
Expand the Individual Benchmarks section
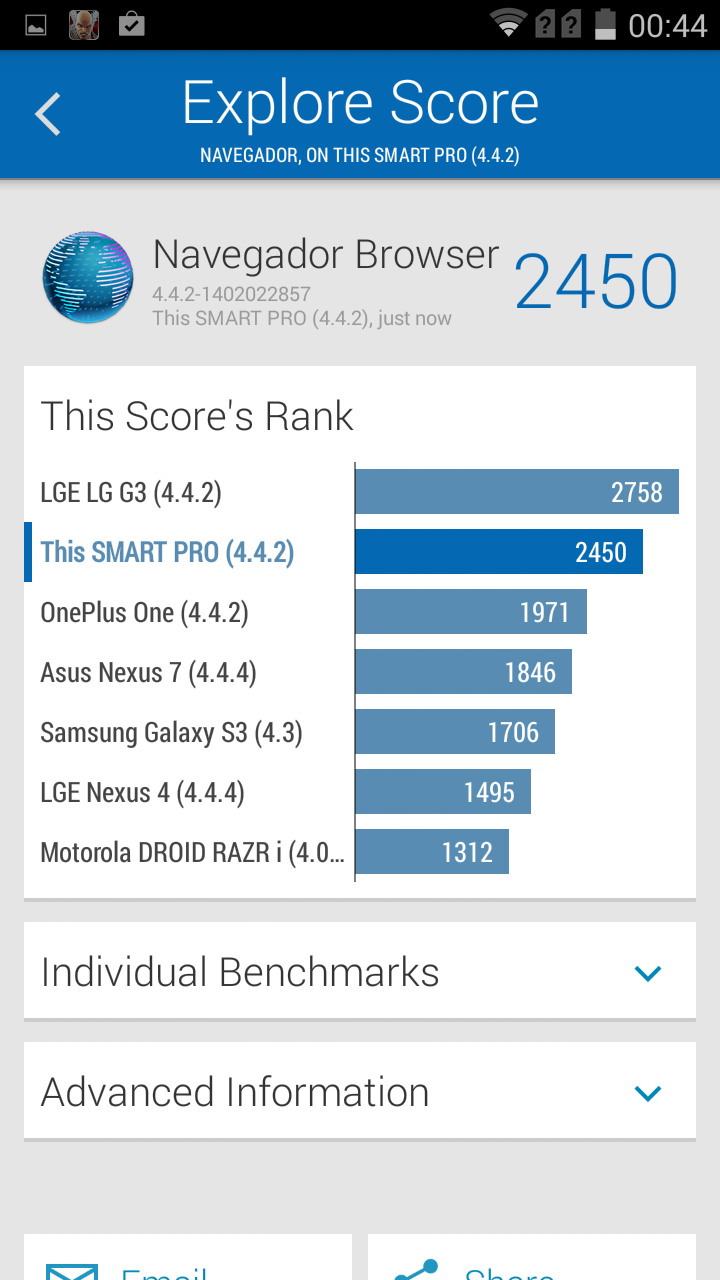[360, 971]
